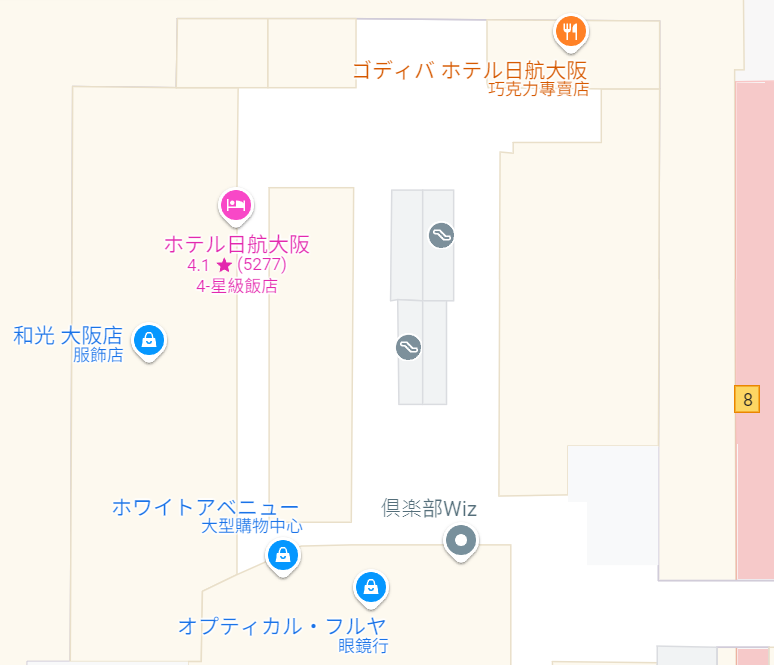Screen dimensions: 774x665
Task: Open the ゴディバ ホテル日航大阪 restaurant pin
Action: (570, 31)
